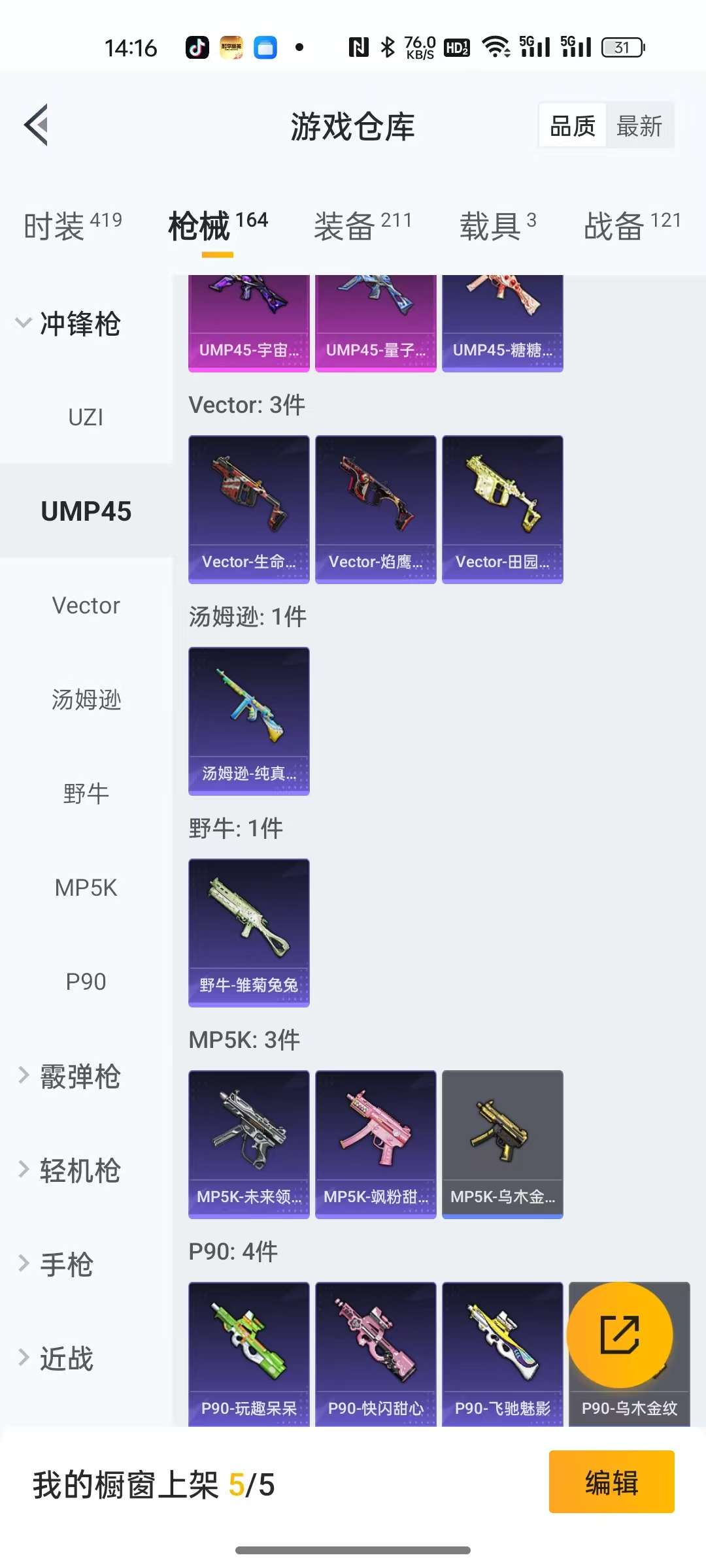Open the 载具 tab
The width and height of the screenshot is (706, 1568).
[497, 226]
